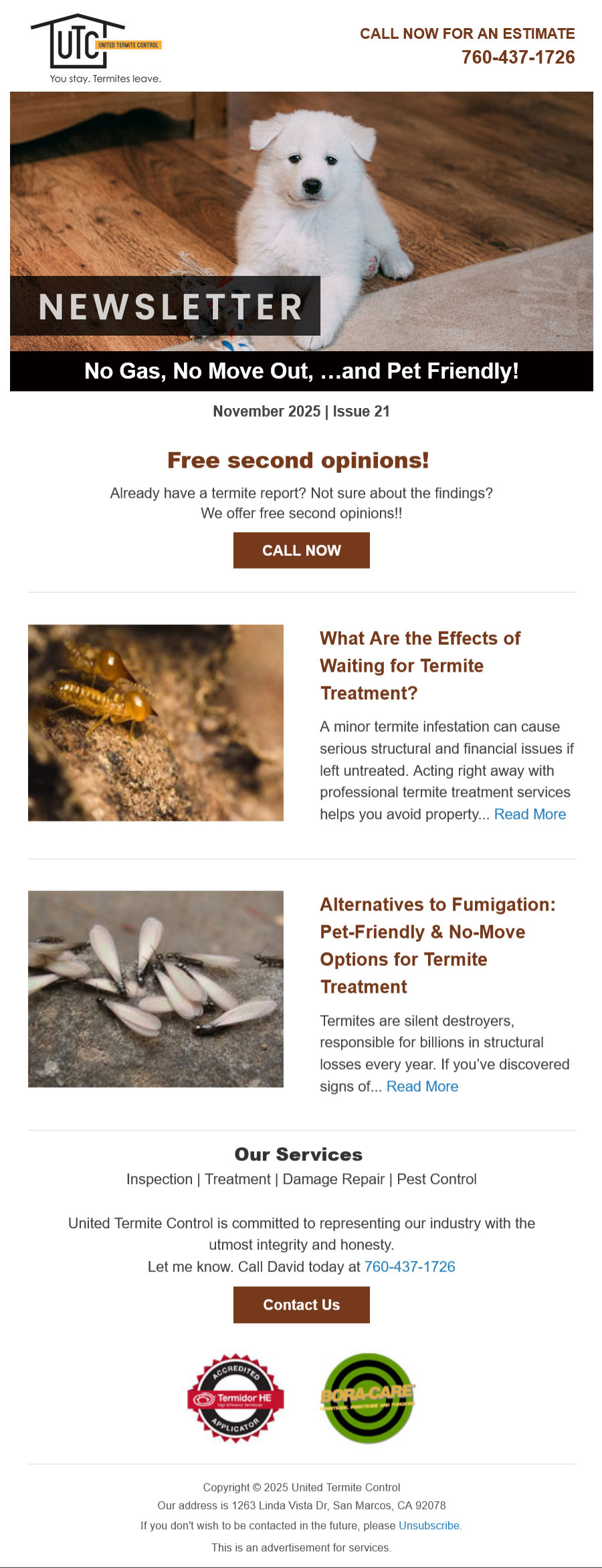Call David via the 760-437-1726 link

click(x=409, y=1266)
